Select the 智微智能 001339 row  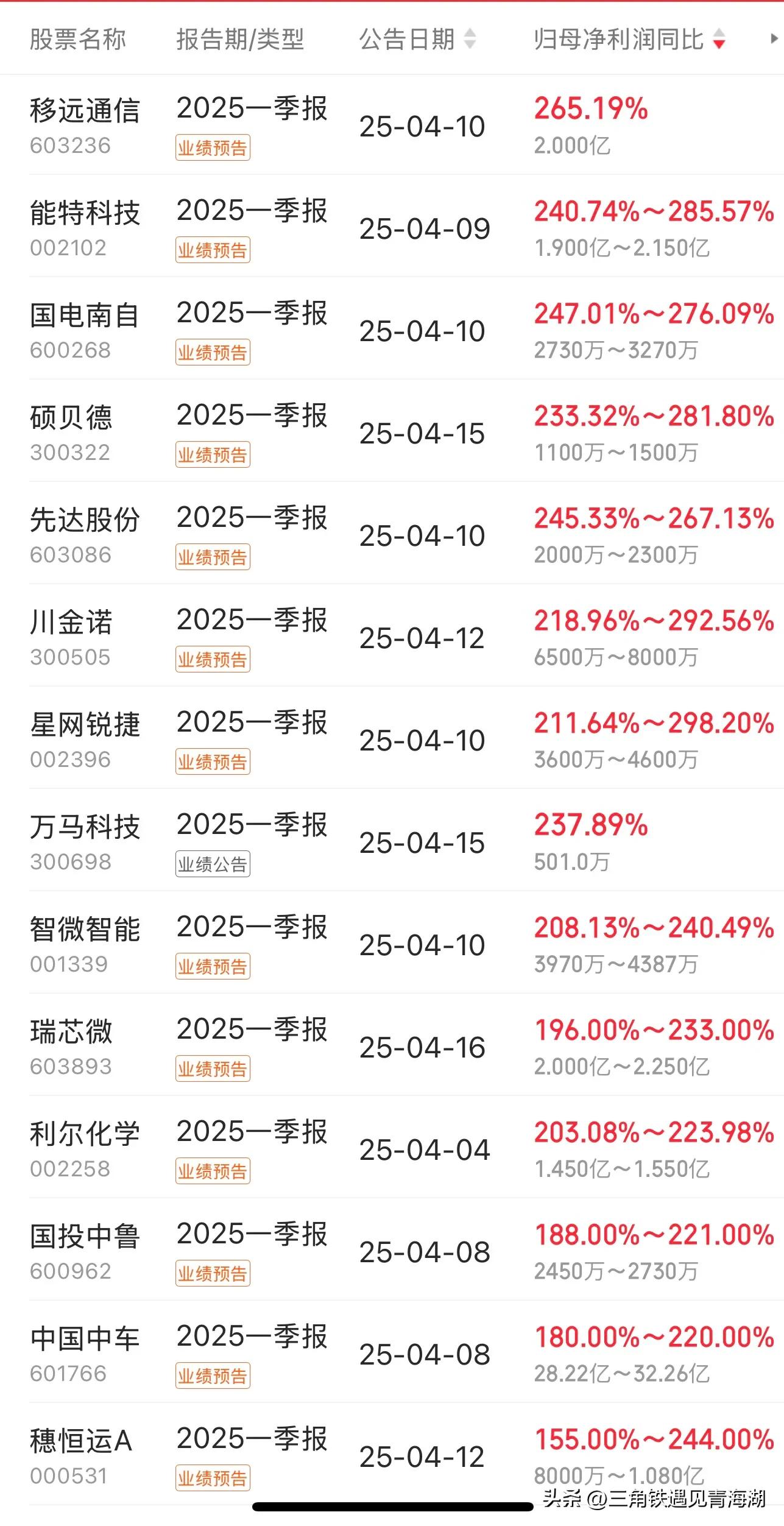pyautogui.click(x=392, y=943)
